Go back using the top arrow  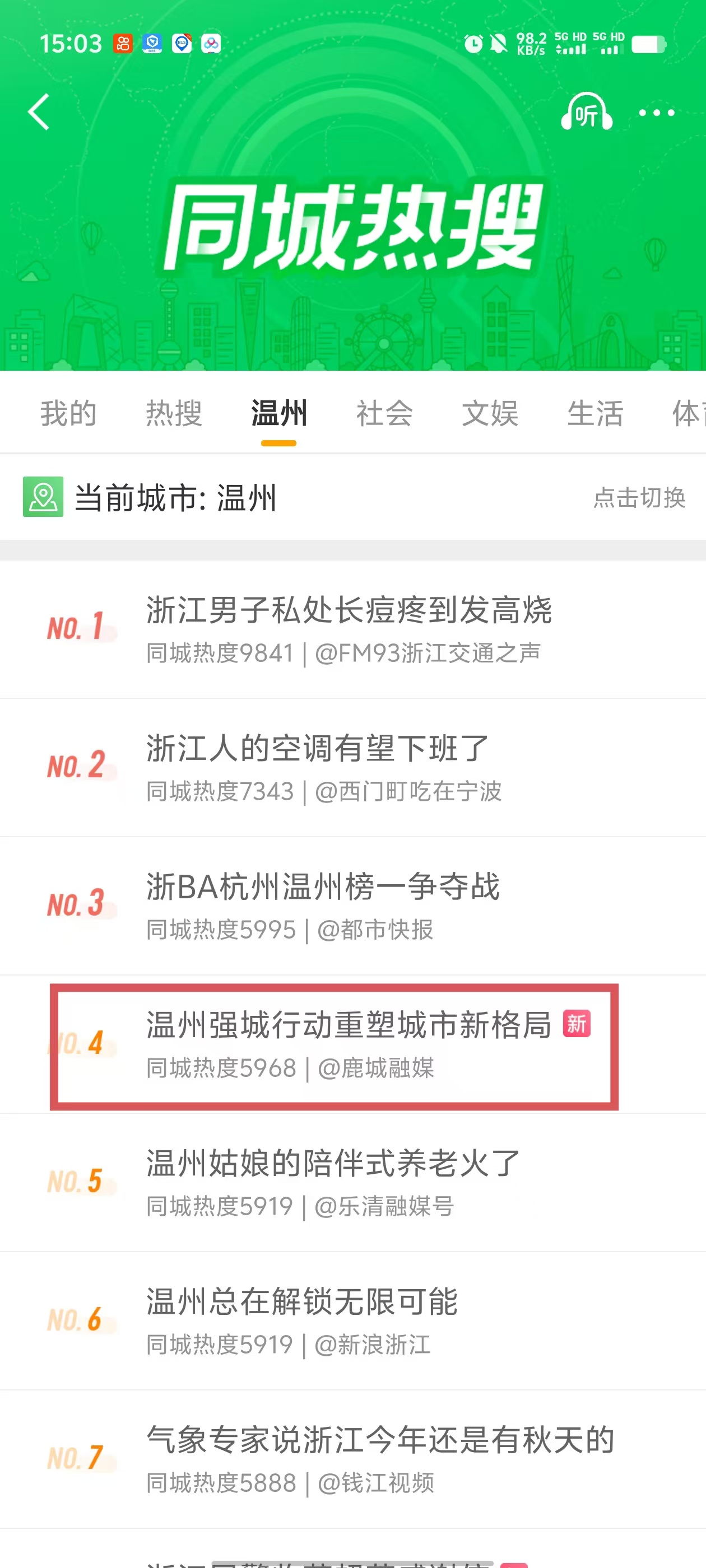[x=39, y=113]
